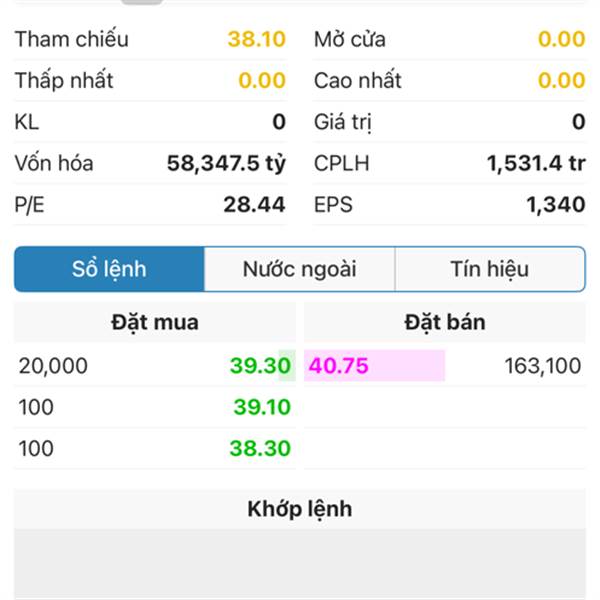Open the Tín hiệu tab
Screen dimensions: 600x600
(489, 269)
